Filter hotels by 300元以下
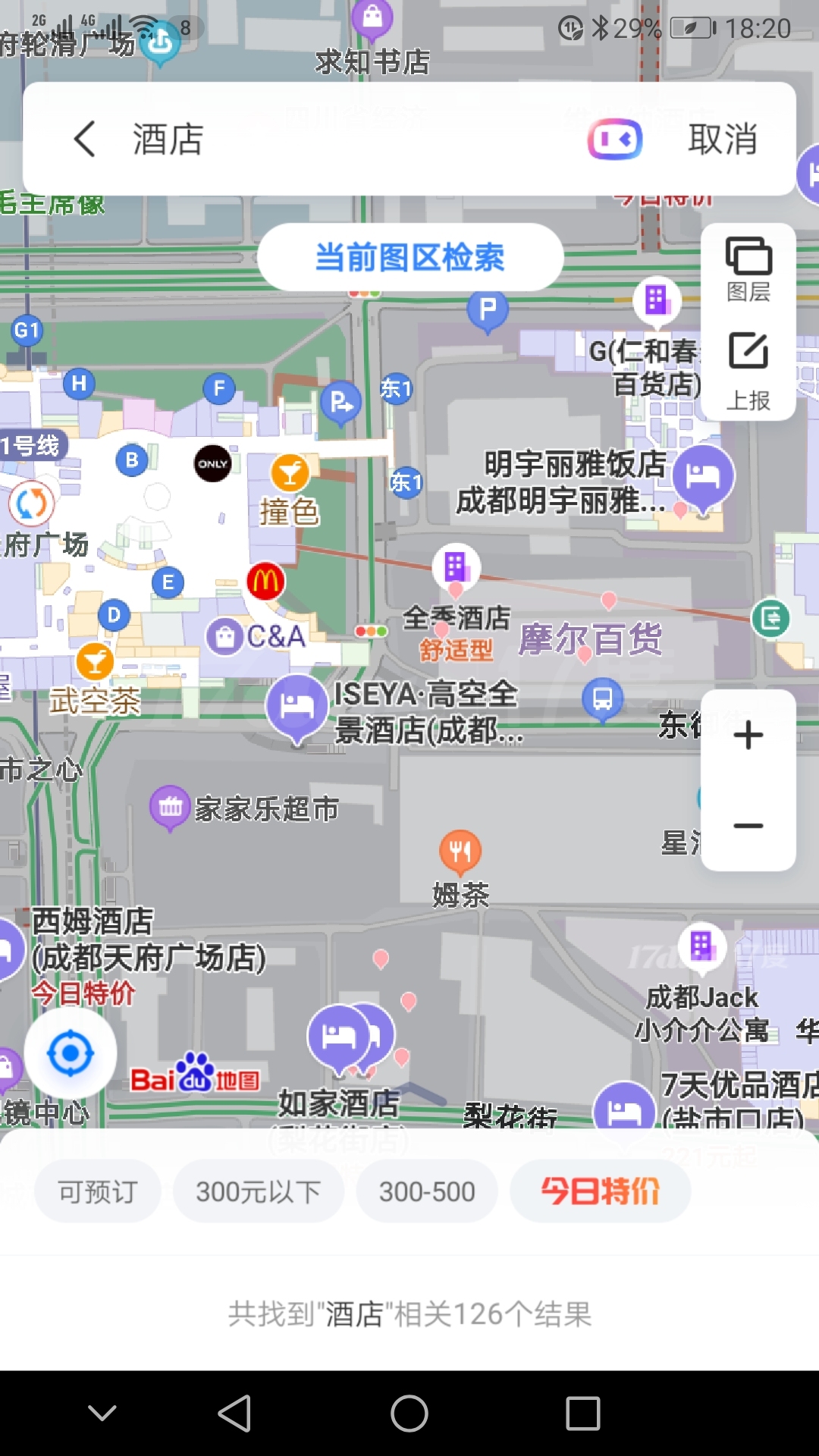Image resolution: width=819 pixels, height=1456 pixels. pos(258,1191)
